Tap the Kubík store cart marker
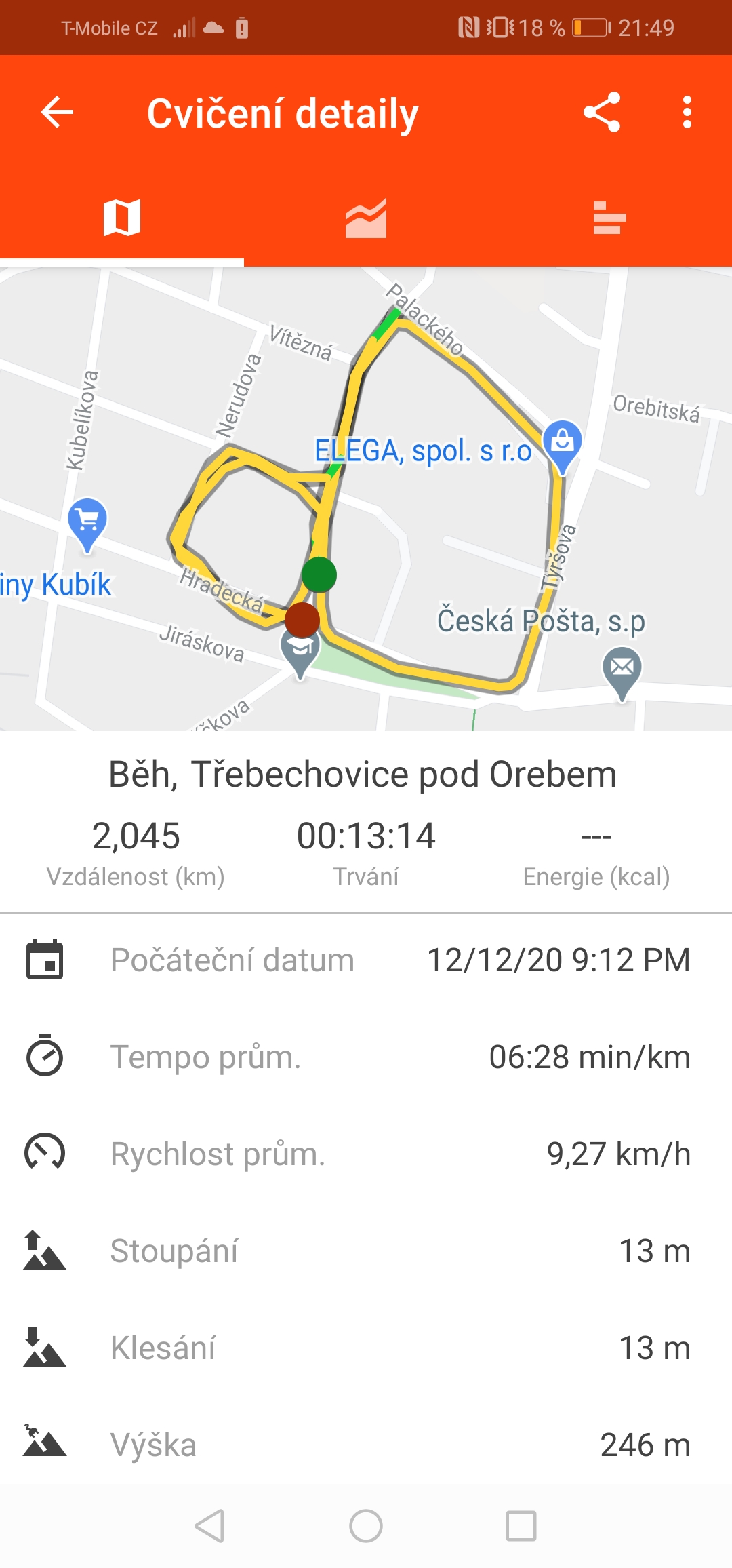 pyautogui.click(x=87, y=524)
